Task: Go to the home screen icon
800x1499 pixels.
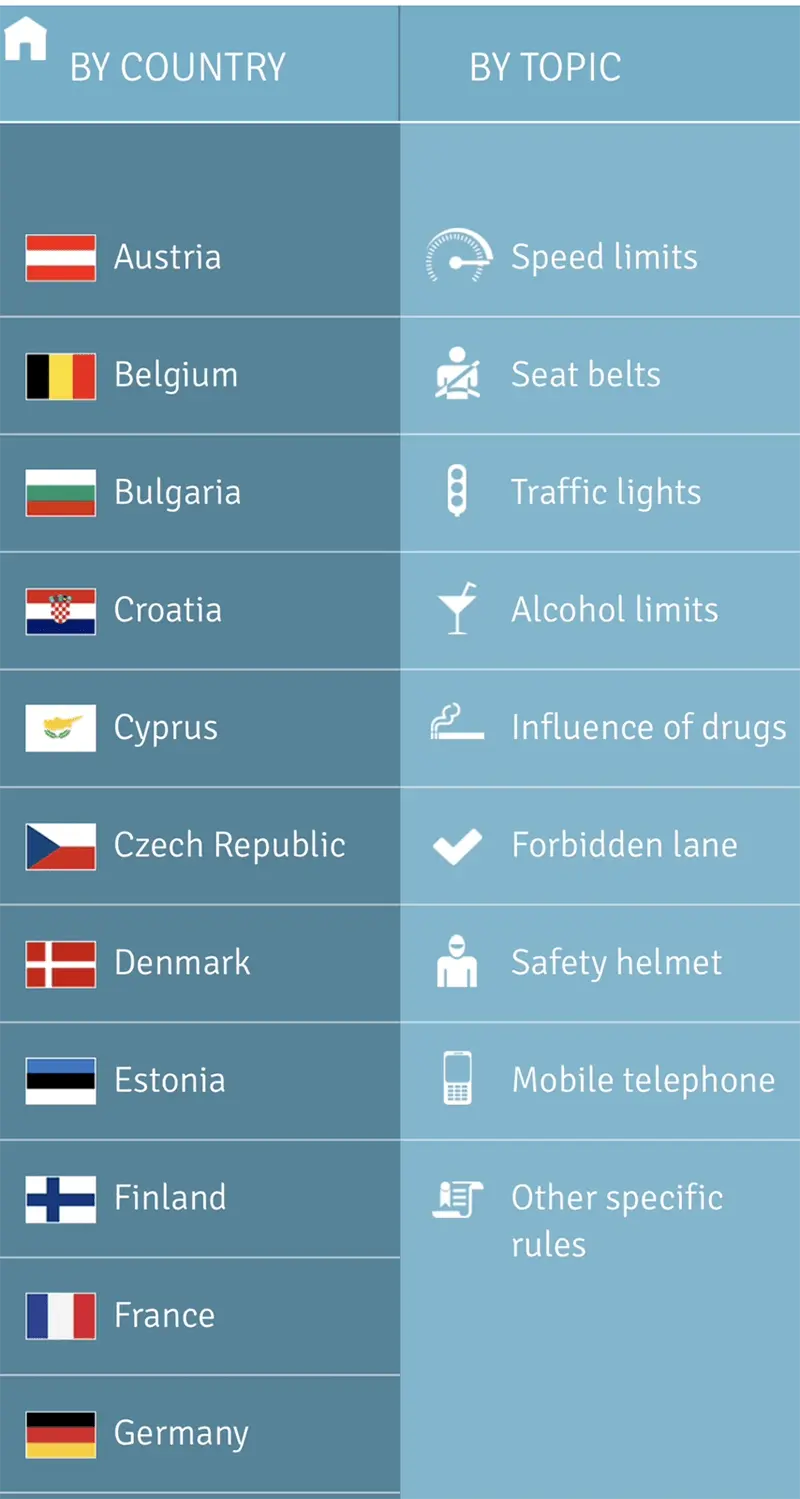Action: (26, 39)
